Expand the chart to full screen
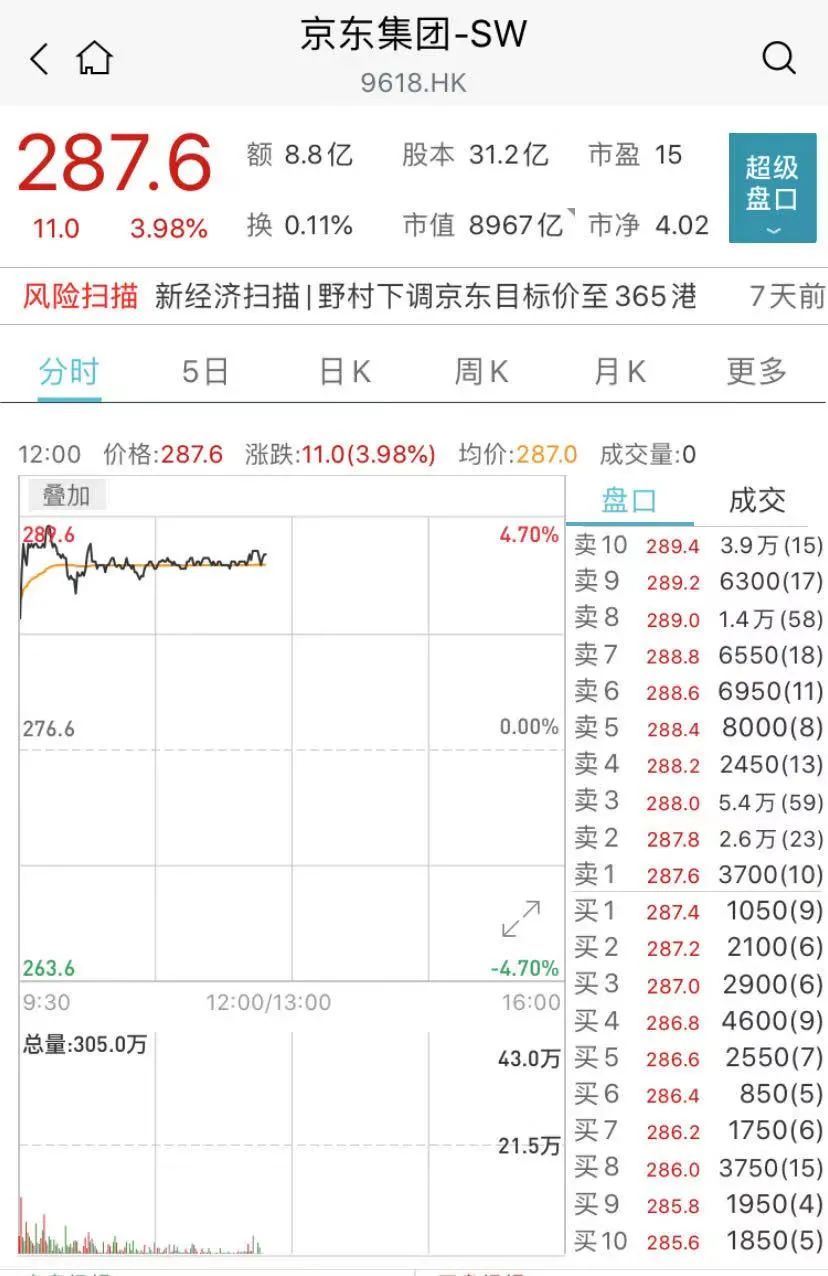 521,919
